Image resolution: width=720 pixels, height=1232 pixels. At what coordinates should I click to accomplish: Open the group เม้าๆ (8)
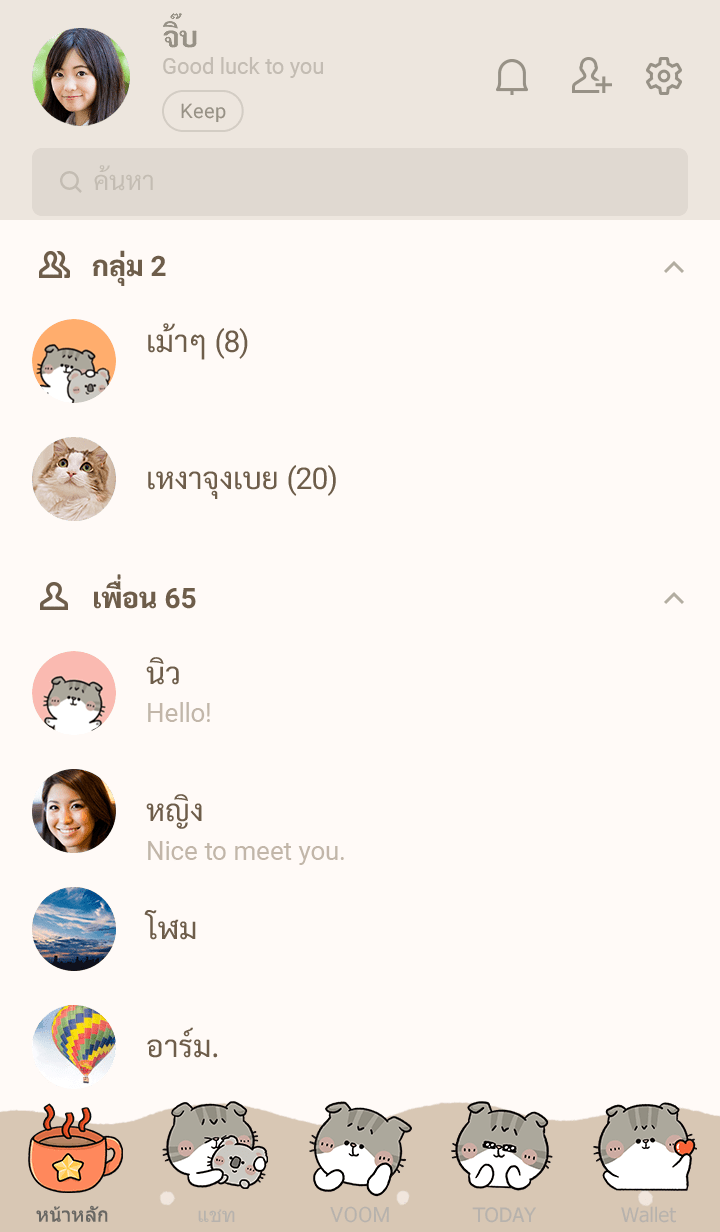pyautogui.click(x=197, y=344)
